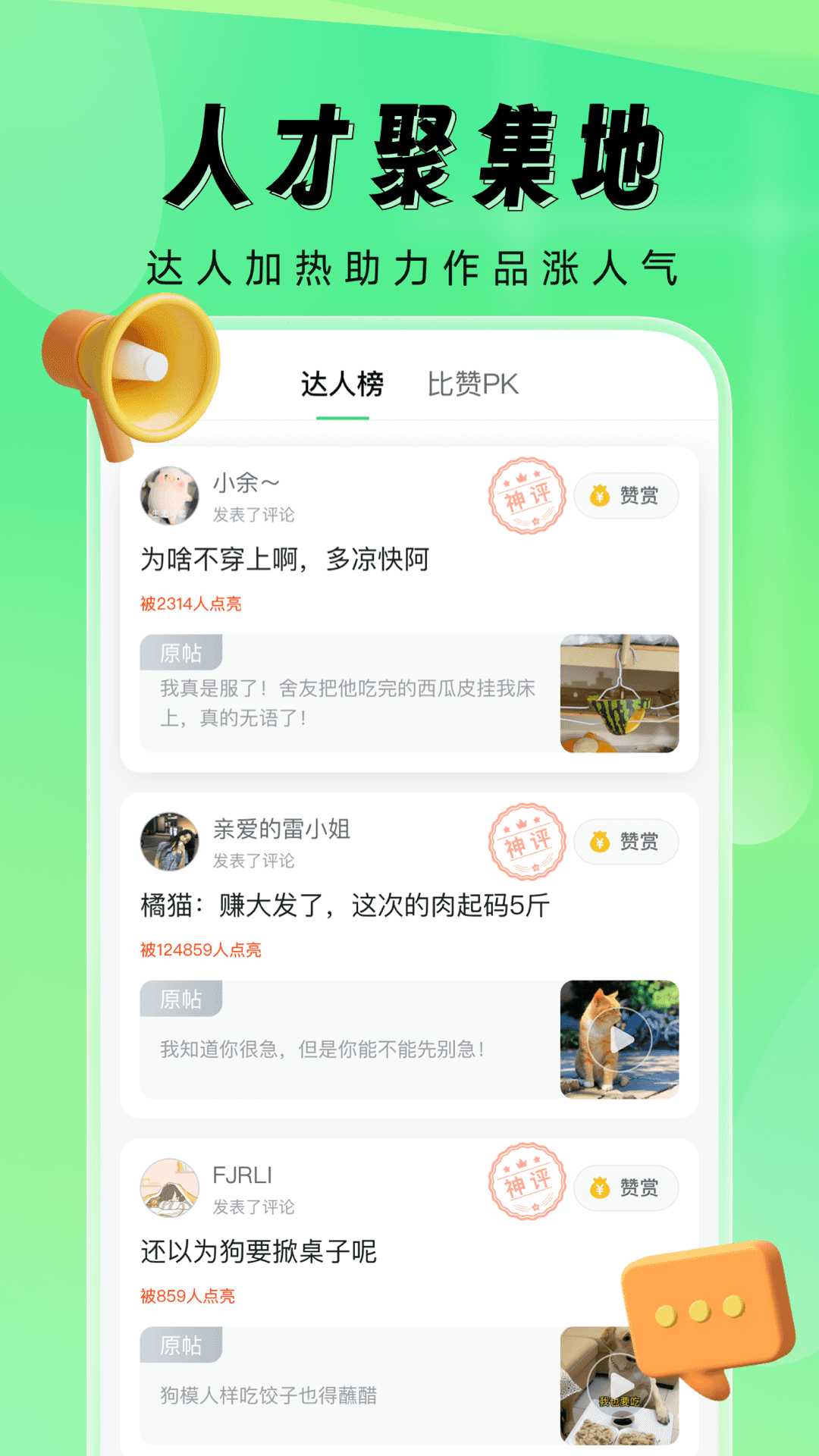Image resolution: width=819 pixels, height=1456 pixels.
Task: Tap the 赞赏 button on 亲爱的雷小姐's comment
Action: pos(626,842)
